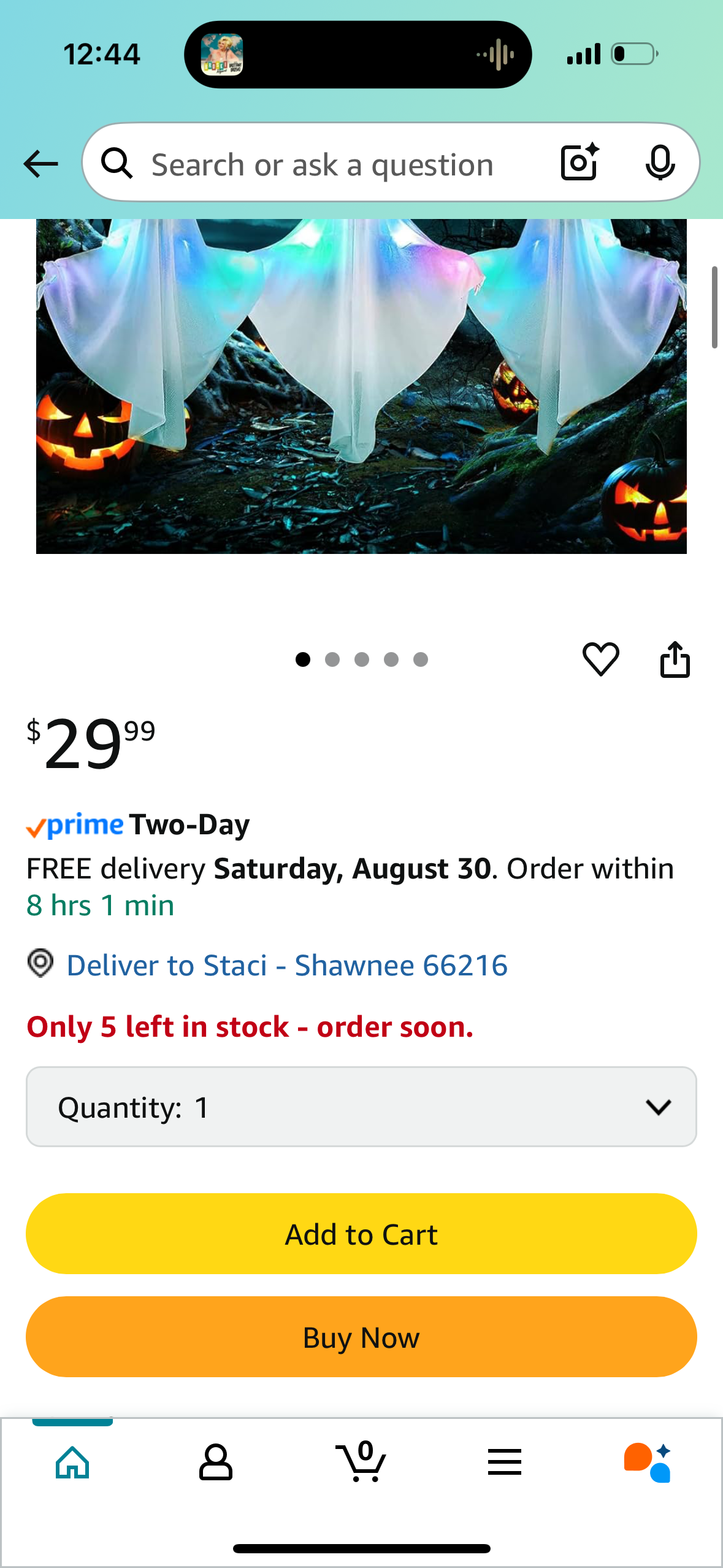Screen dimensions: 723x1568
Task: Tap the search or ask a question field
Action: [x=322, y=164]
